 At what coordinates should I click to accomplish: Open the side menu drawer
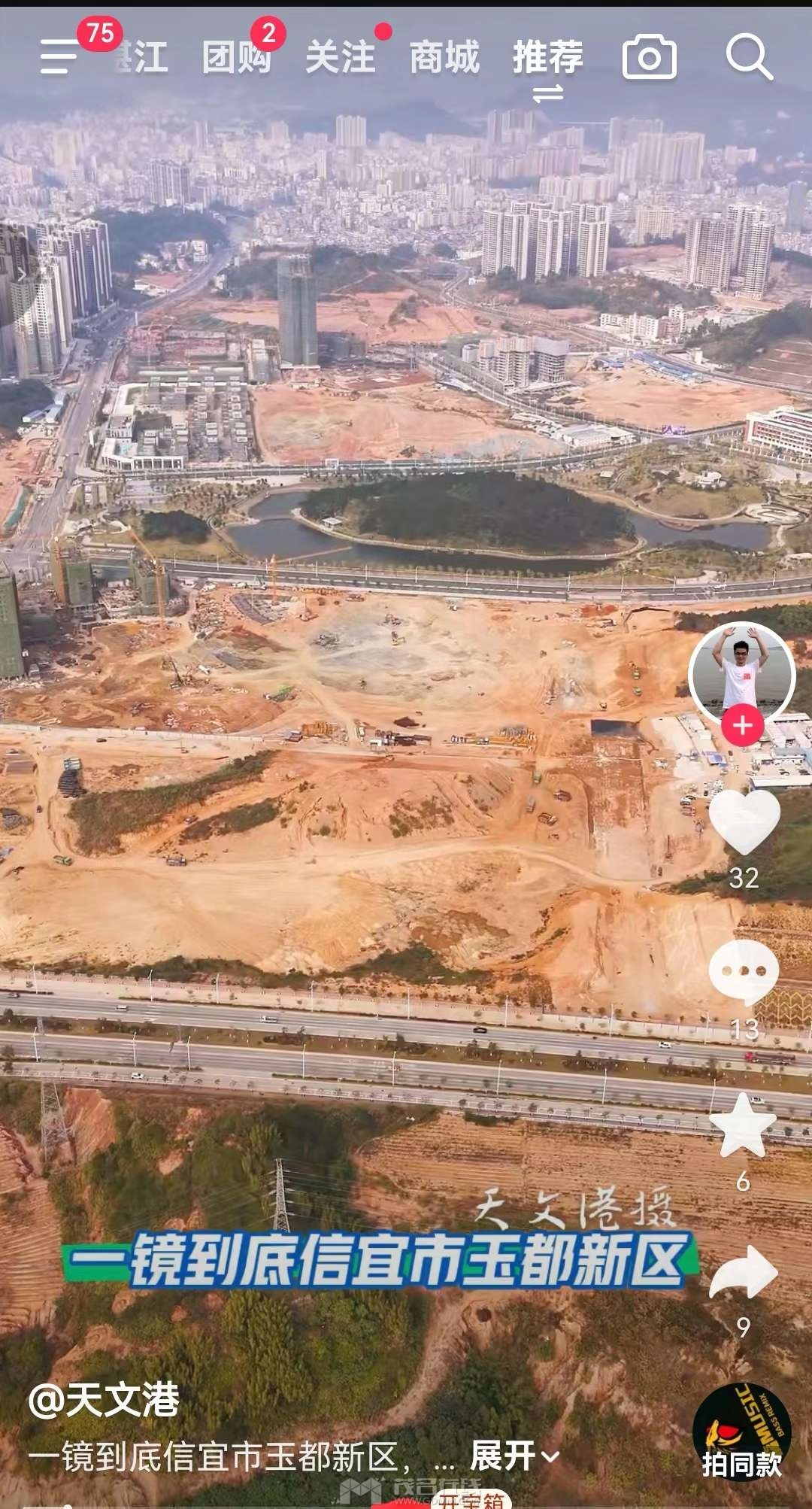(60, 57)
